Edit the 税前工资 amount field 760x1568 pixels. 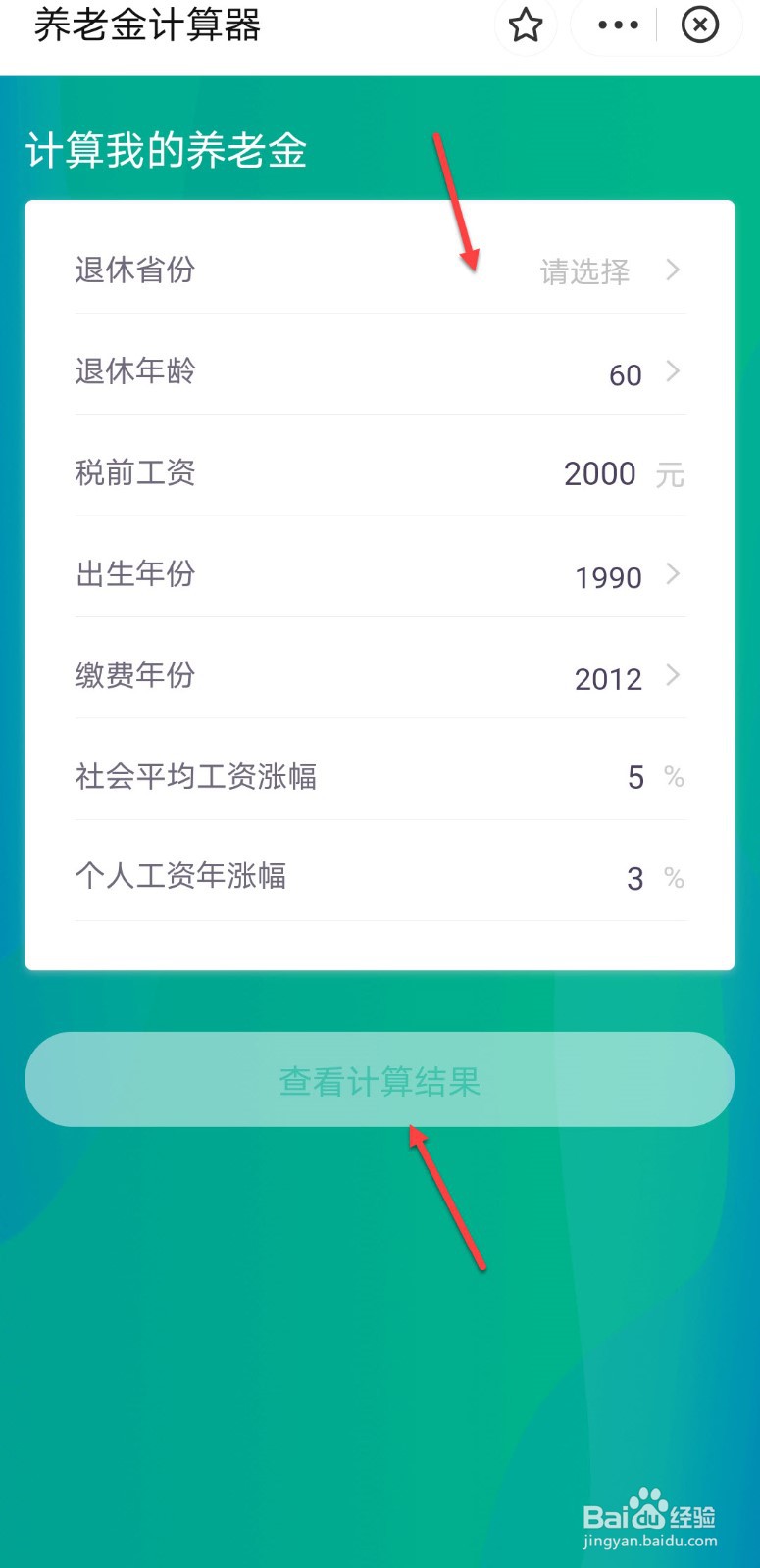click(x=599, y=474)
